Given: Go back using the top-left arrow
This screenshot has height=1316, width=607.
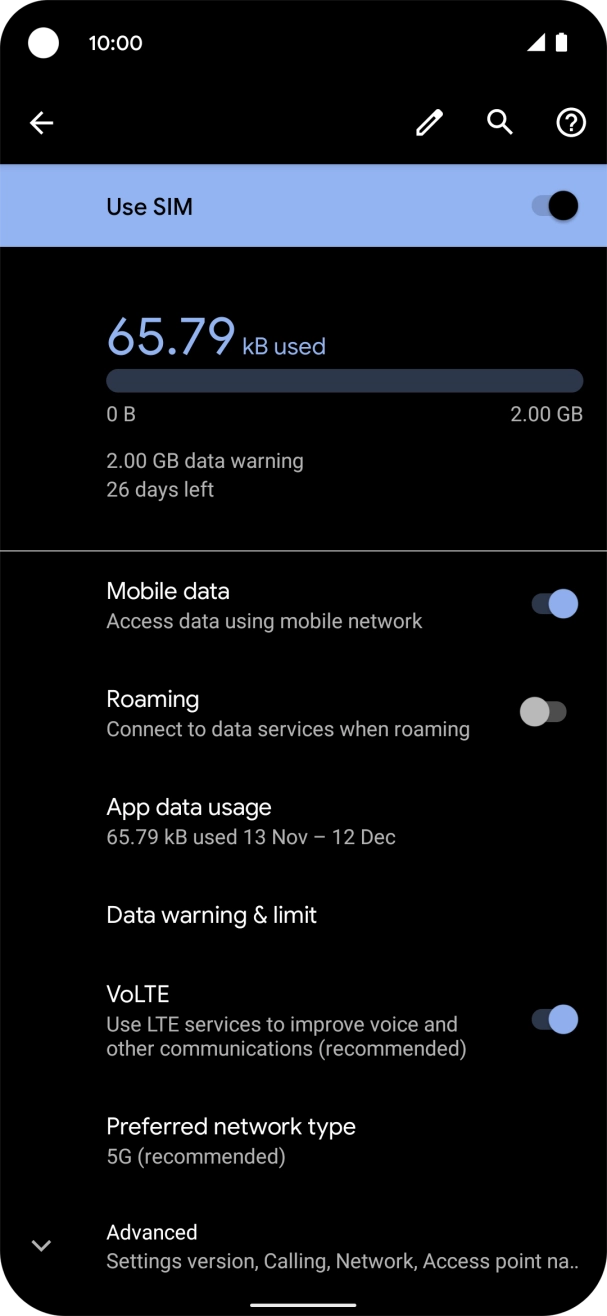Looking at the screenshot, I should [41, 123].
